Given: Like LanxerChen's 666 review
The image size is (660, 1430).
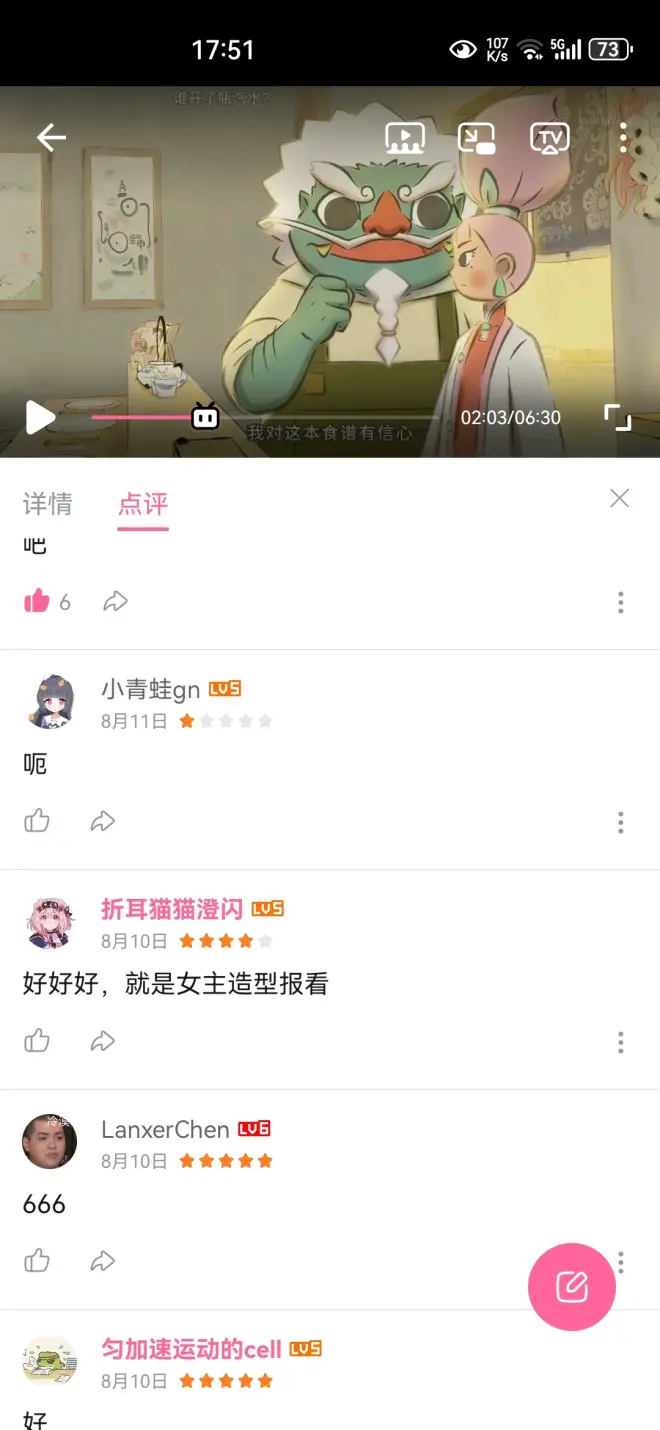Looking at the screenshot, I should point(37,1261).
